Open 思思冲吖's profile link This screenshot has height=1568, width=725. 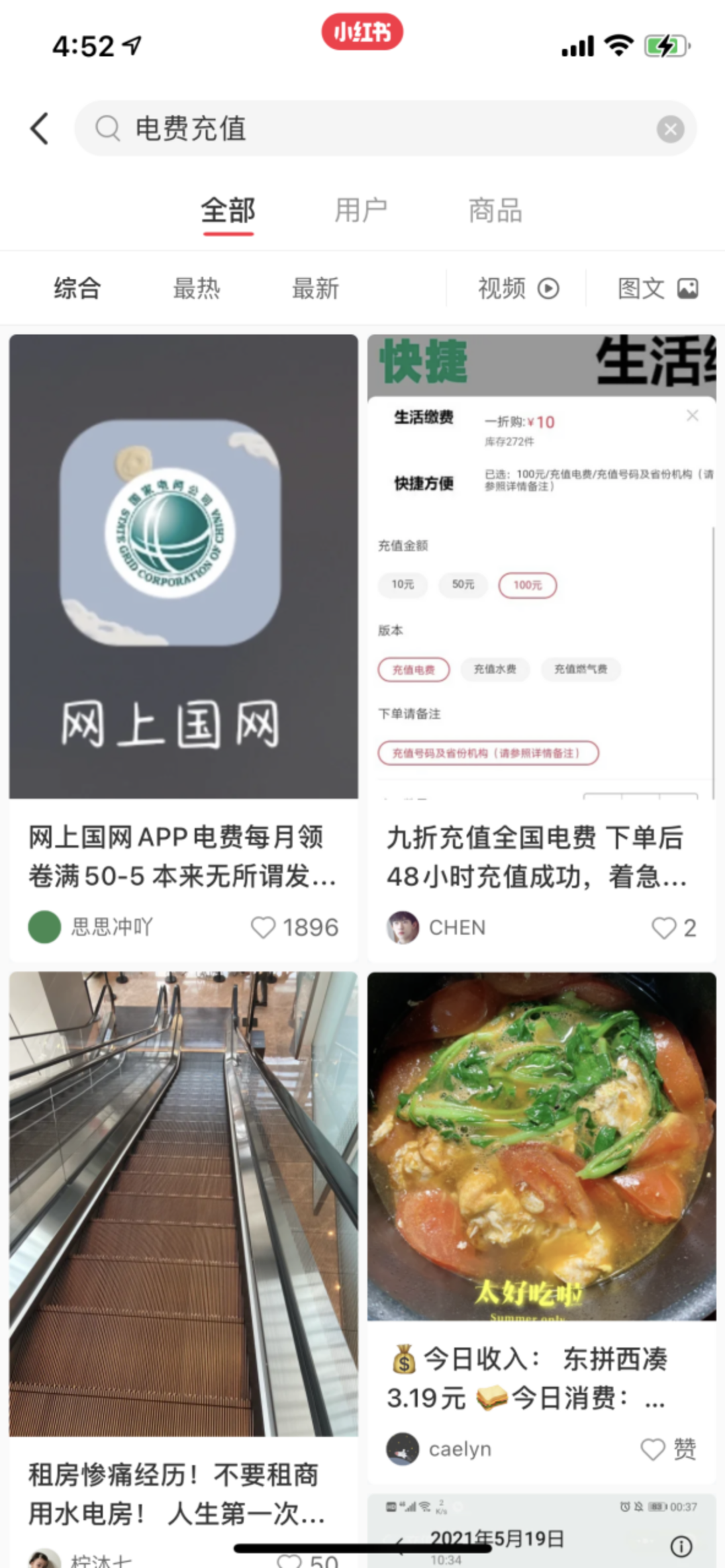(112, 927)
